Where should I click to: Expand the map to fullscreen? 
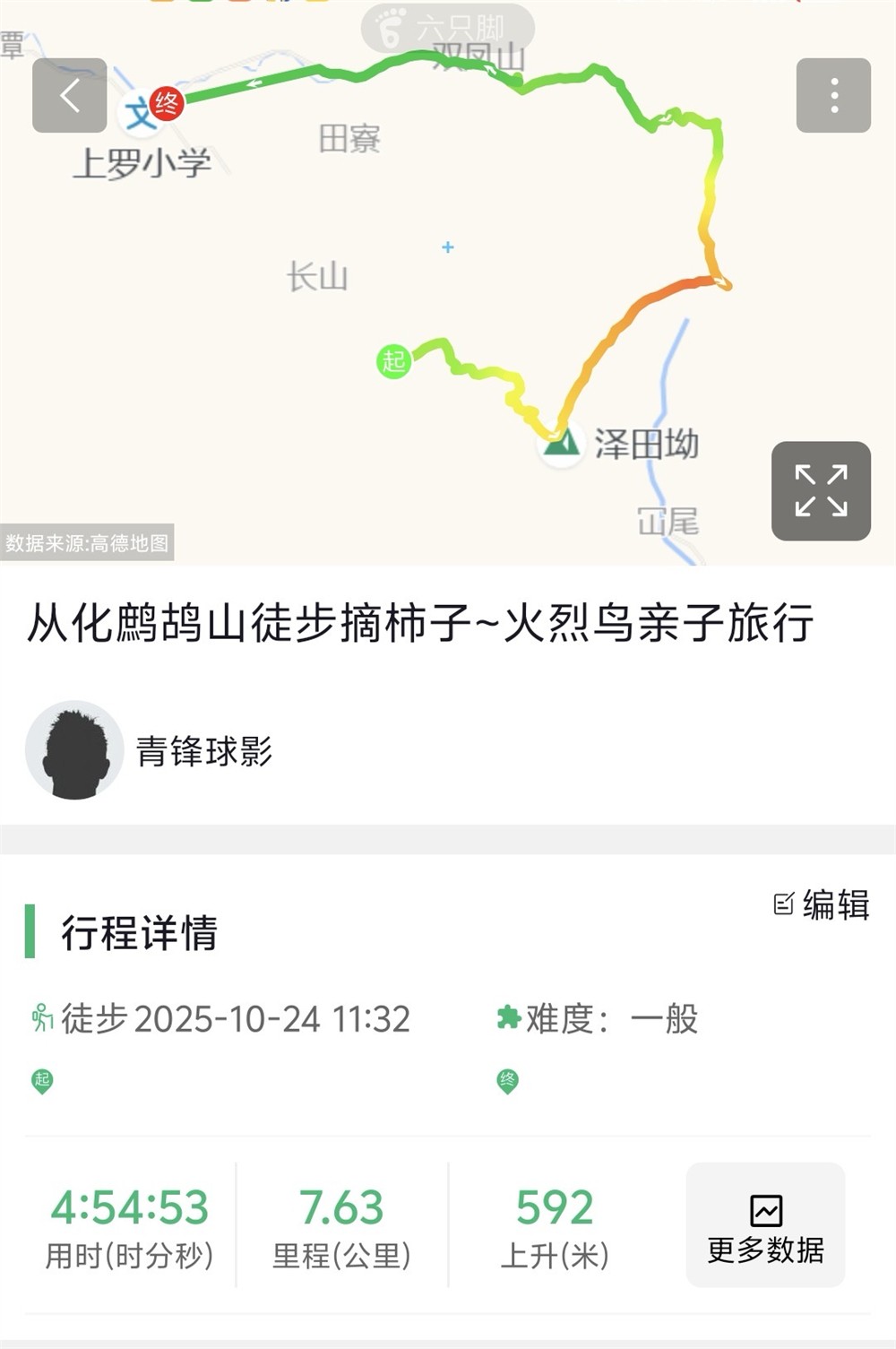[x=821, y=491]
